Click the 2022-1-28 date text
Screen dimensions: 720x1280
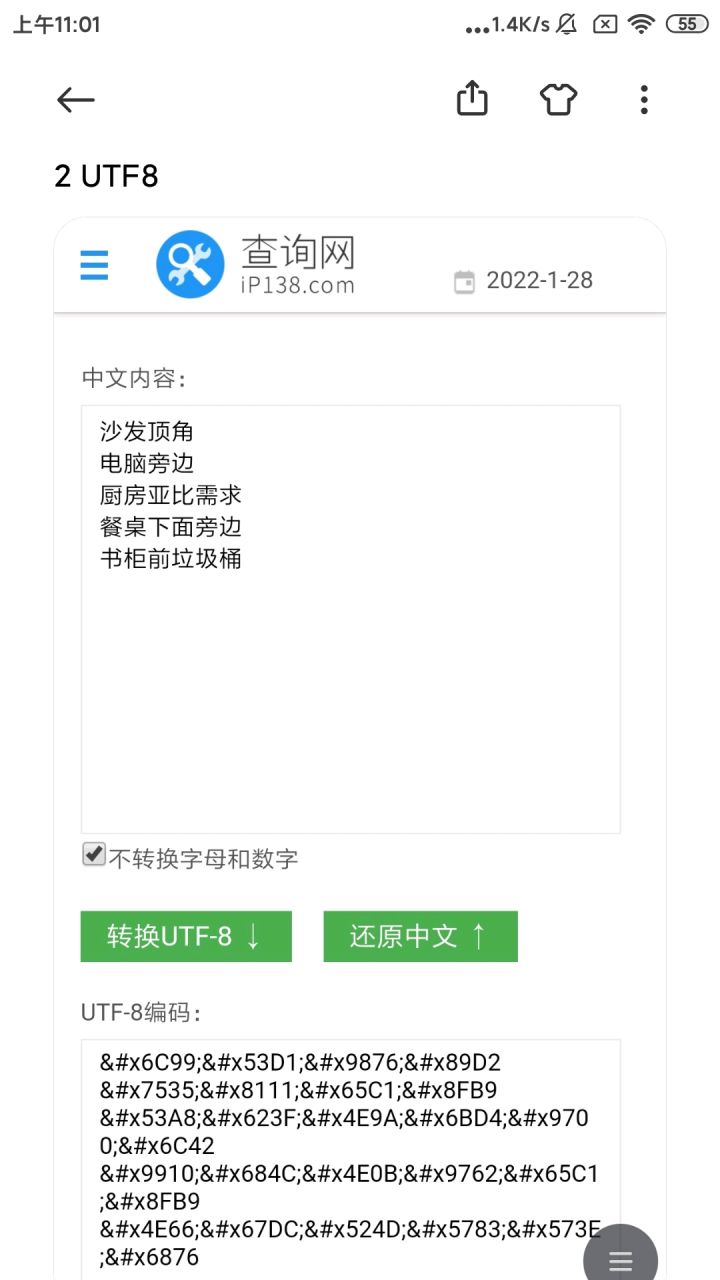coord(538,281)
